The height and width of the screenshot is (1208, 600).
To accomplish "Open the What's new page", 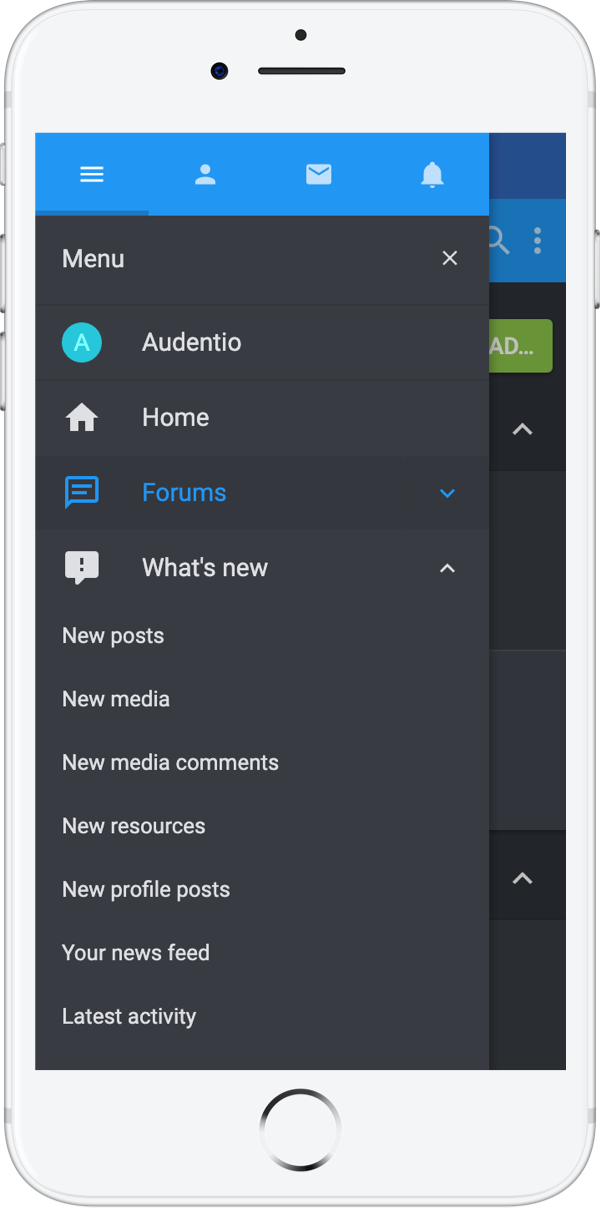I will click(205, 568).
